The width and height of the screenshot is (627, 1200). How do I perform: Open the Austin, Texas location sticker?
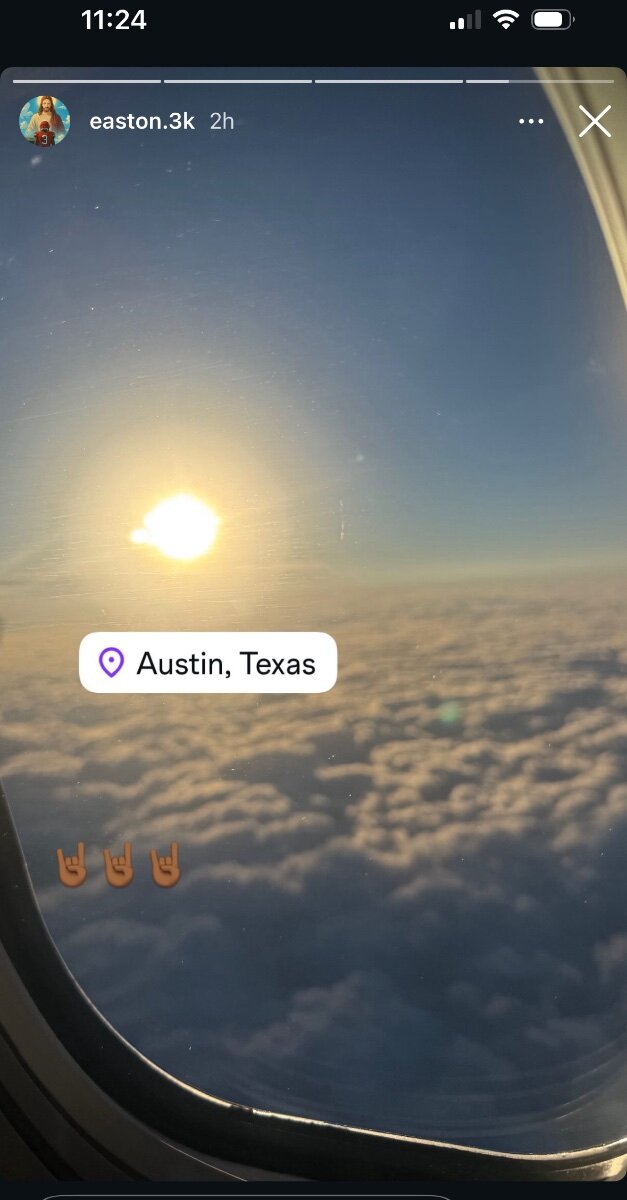(208, 663)
